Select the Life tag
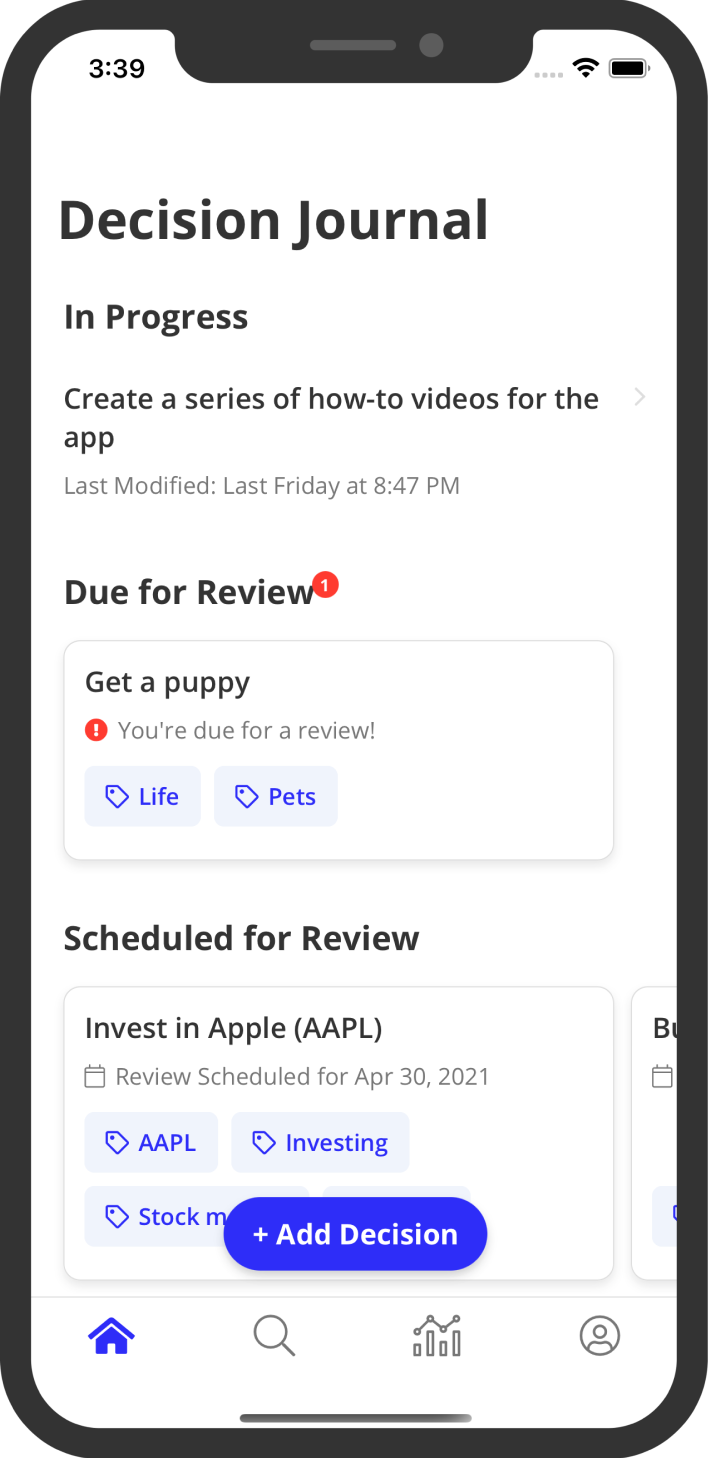Image resolution: width=708 pixels, height=1458 pixels. (x=142, y=796)
